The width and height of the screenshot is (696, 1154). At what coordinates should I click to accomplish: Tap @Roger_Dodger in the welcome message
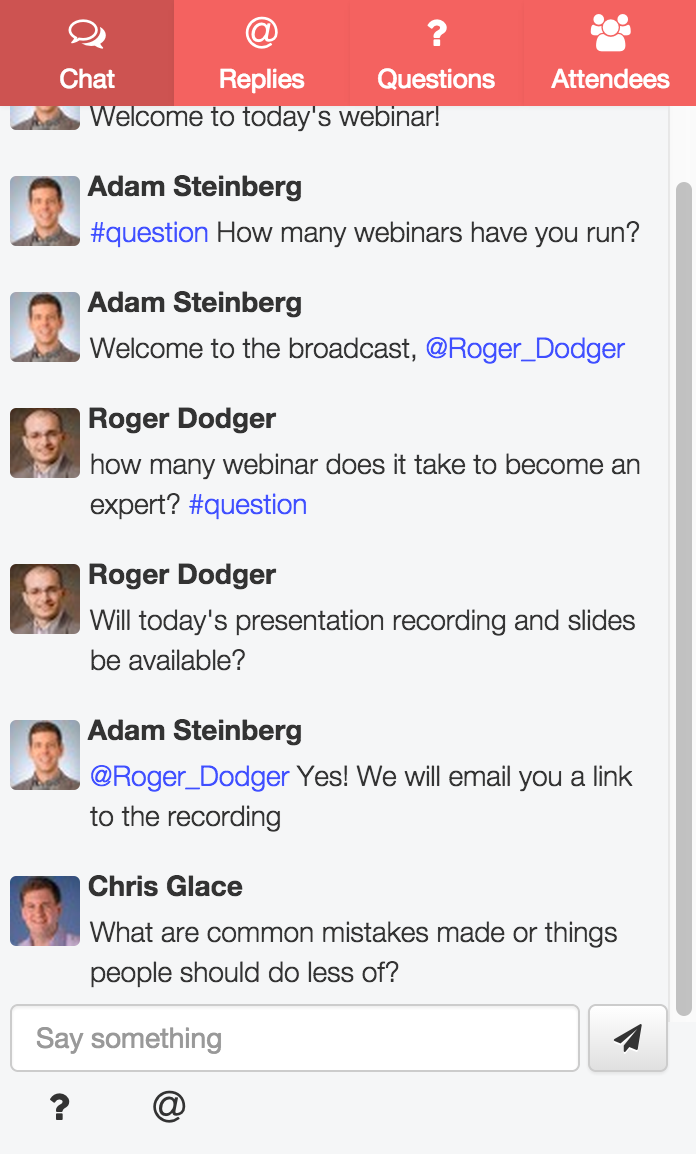click(525, 349)
